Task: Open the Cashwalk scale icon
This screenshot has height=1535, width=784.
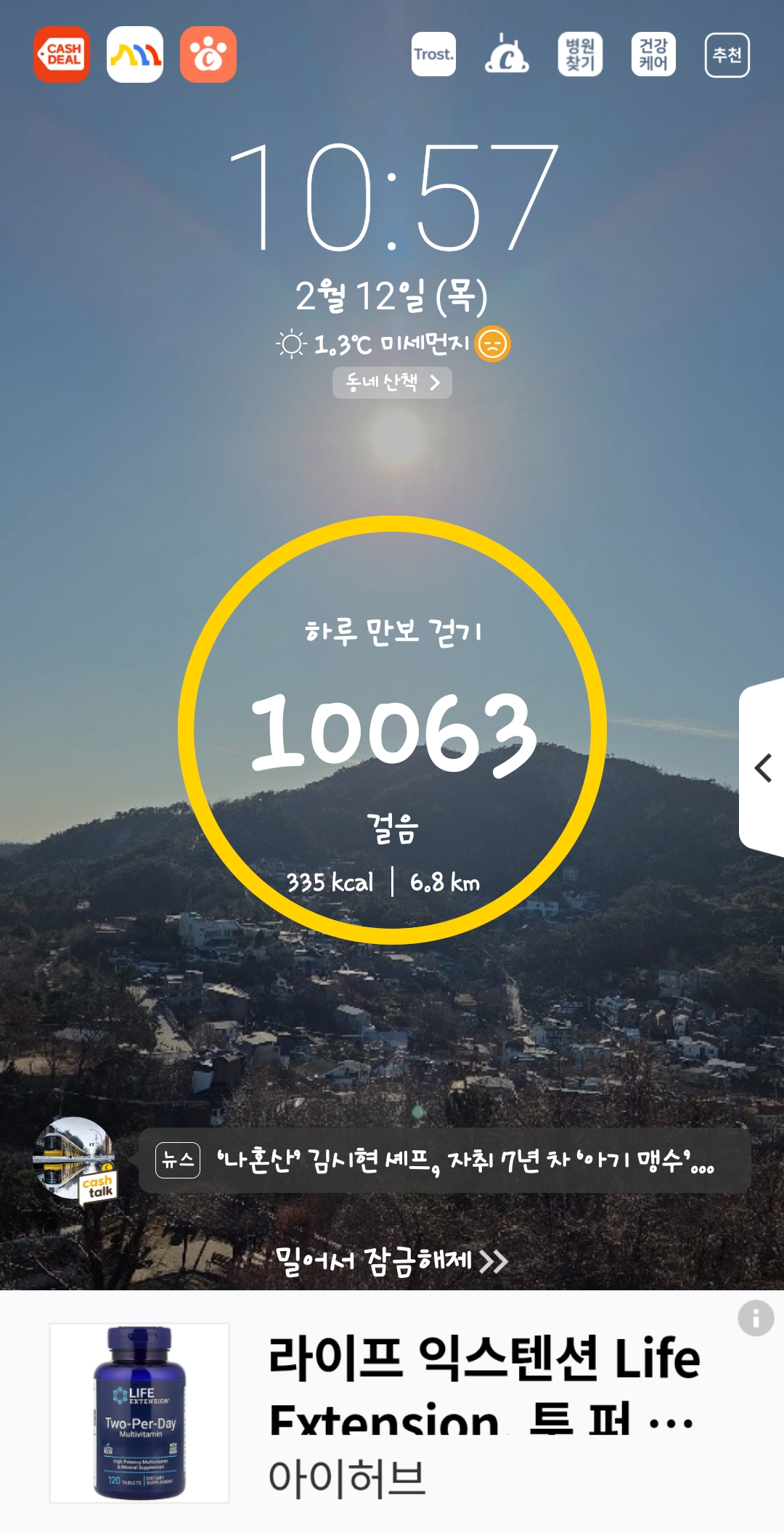Action: 507,54
